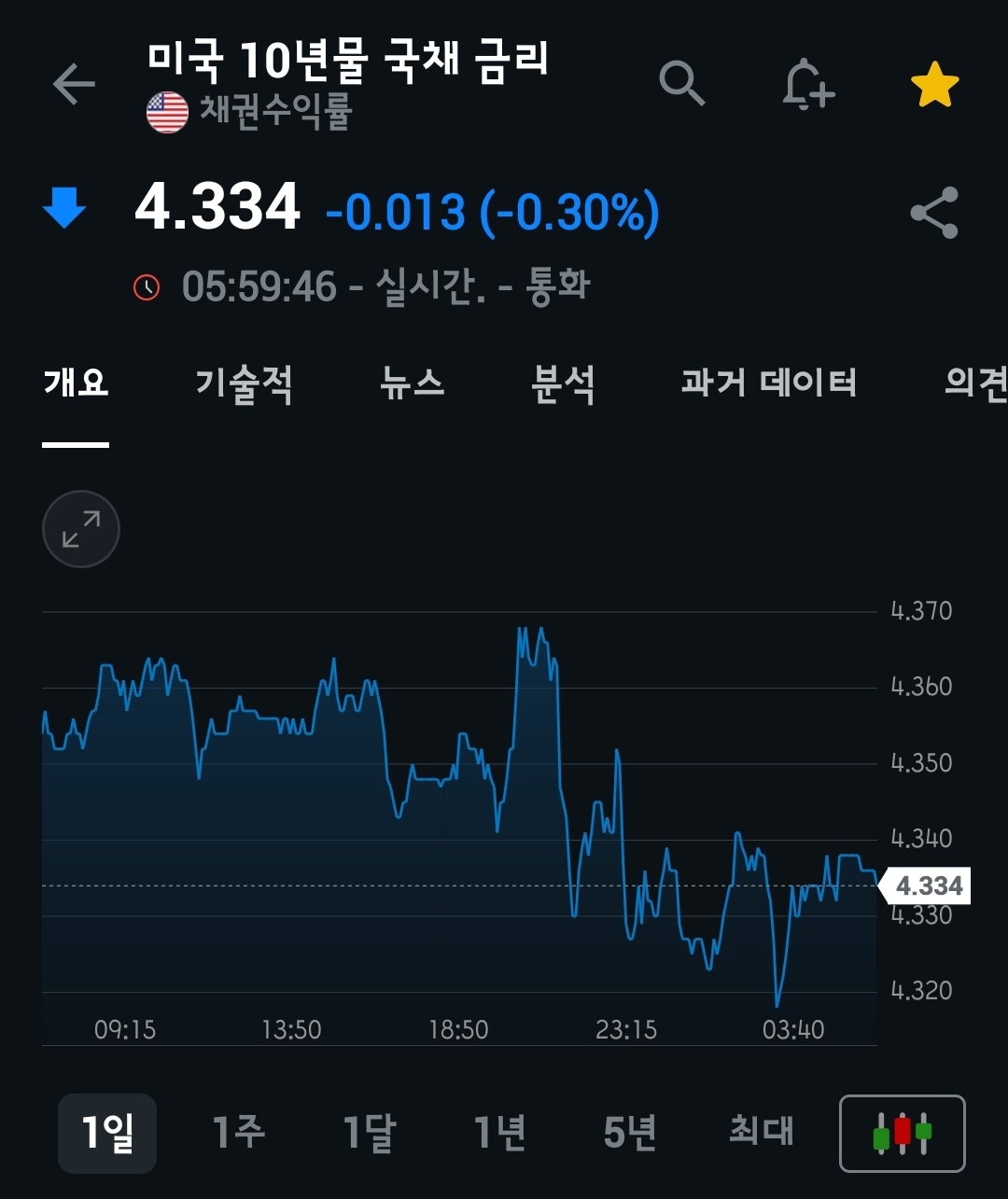Open the 뉴스 tab
Image resolution: width=1008 pixels, height=1199 pixels.
point(412,383)
